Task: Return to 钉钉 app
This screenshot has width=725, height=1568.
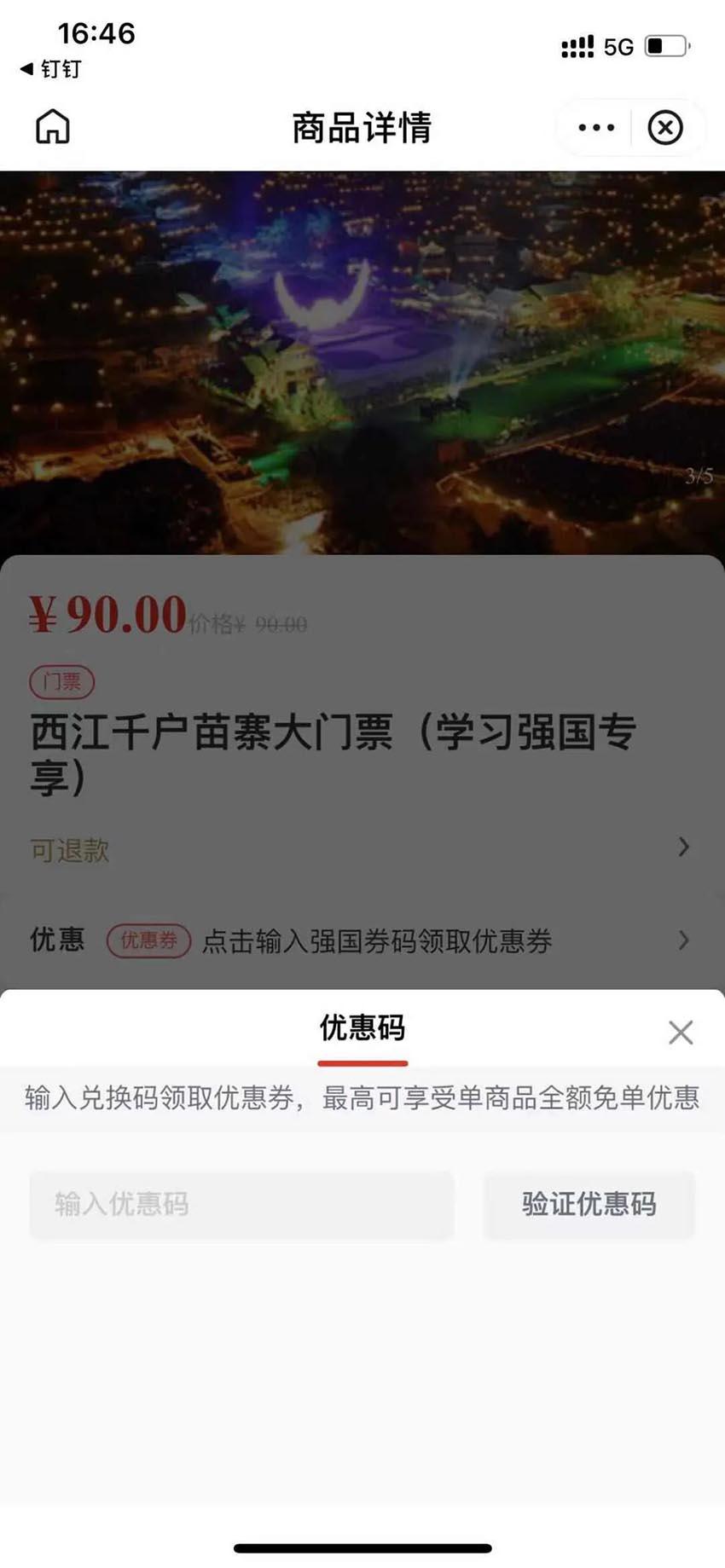Action: pyautogui.click(x=51, y=69)
